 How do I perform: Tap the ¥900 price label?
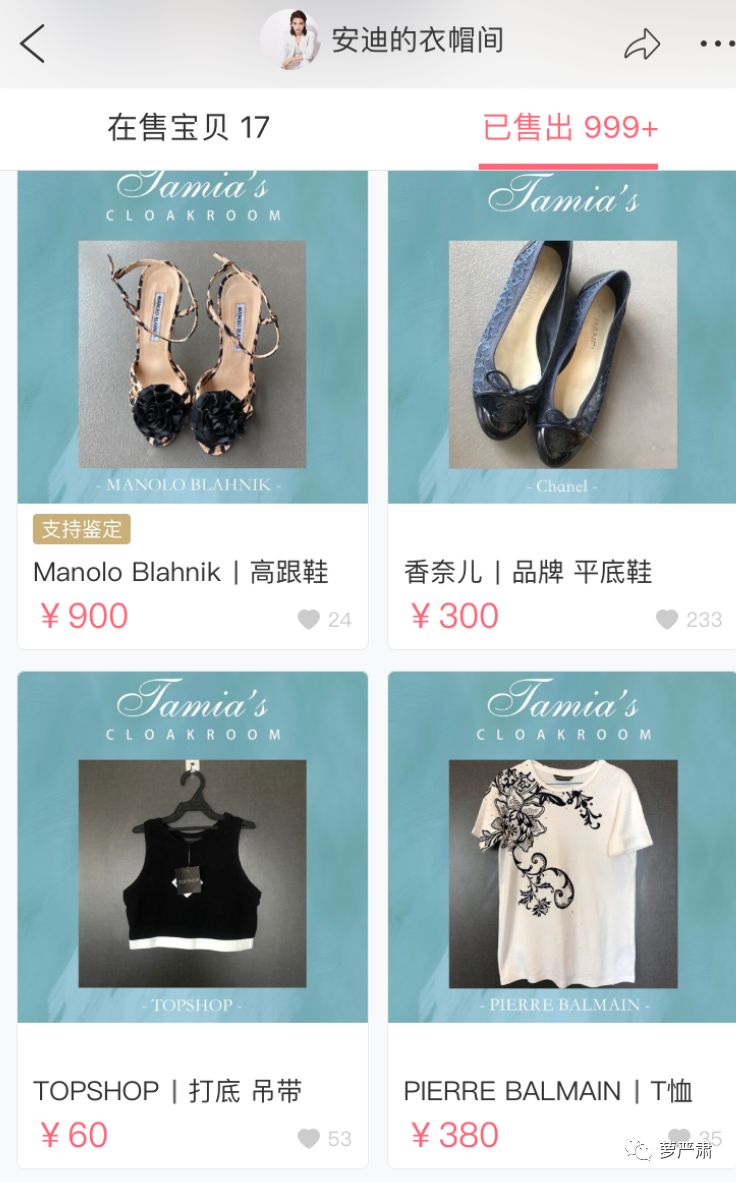[84, 615]
